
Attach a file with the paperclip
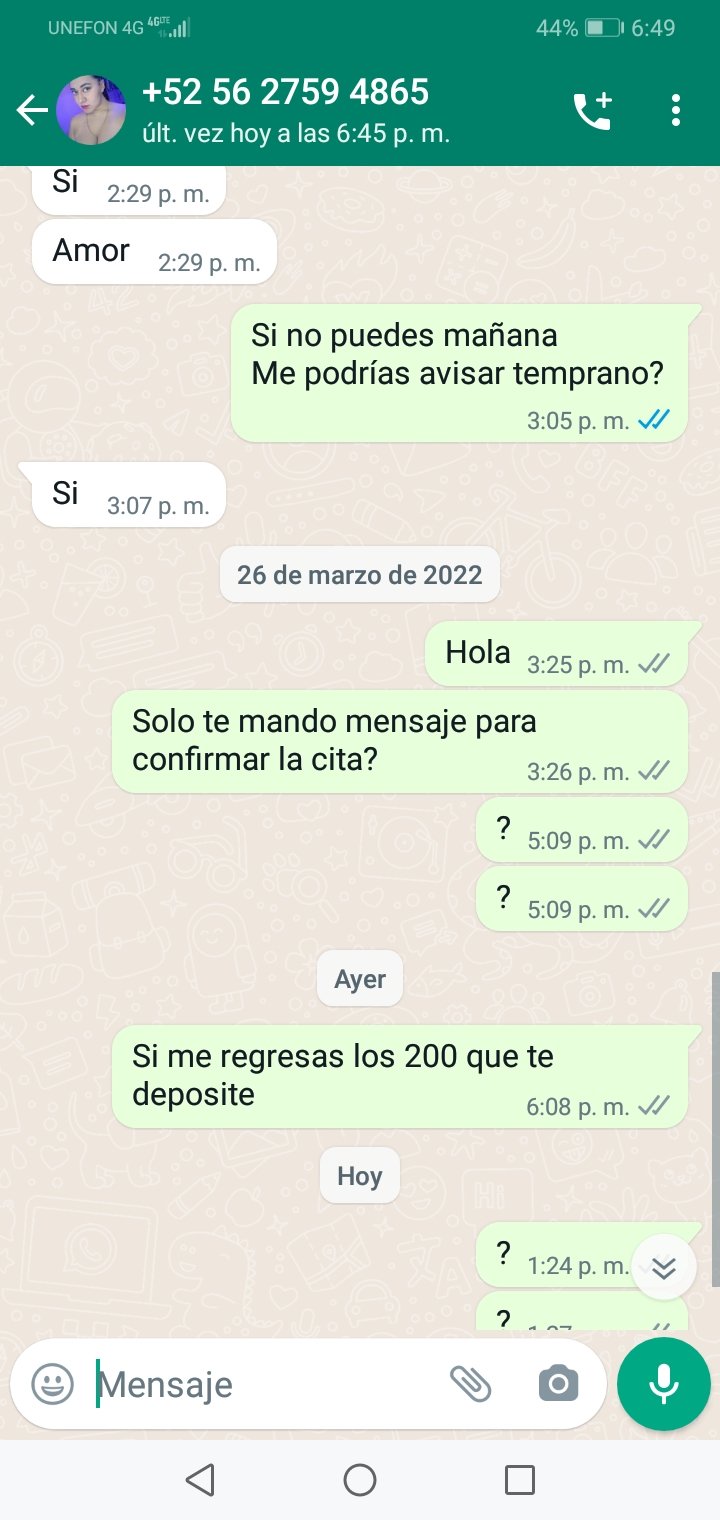[x=470, y=1384]
